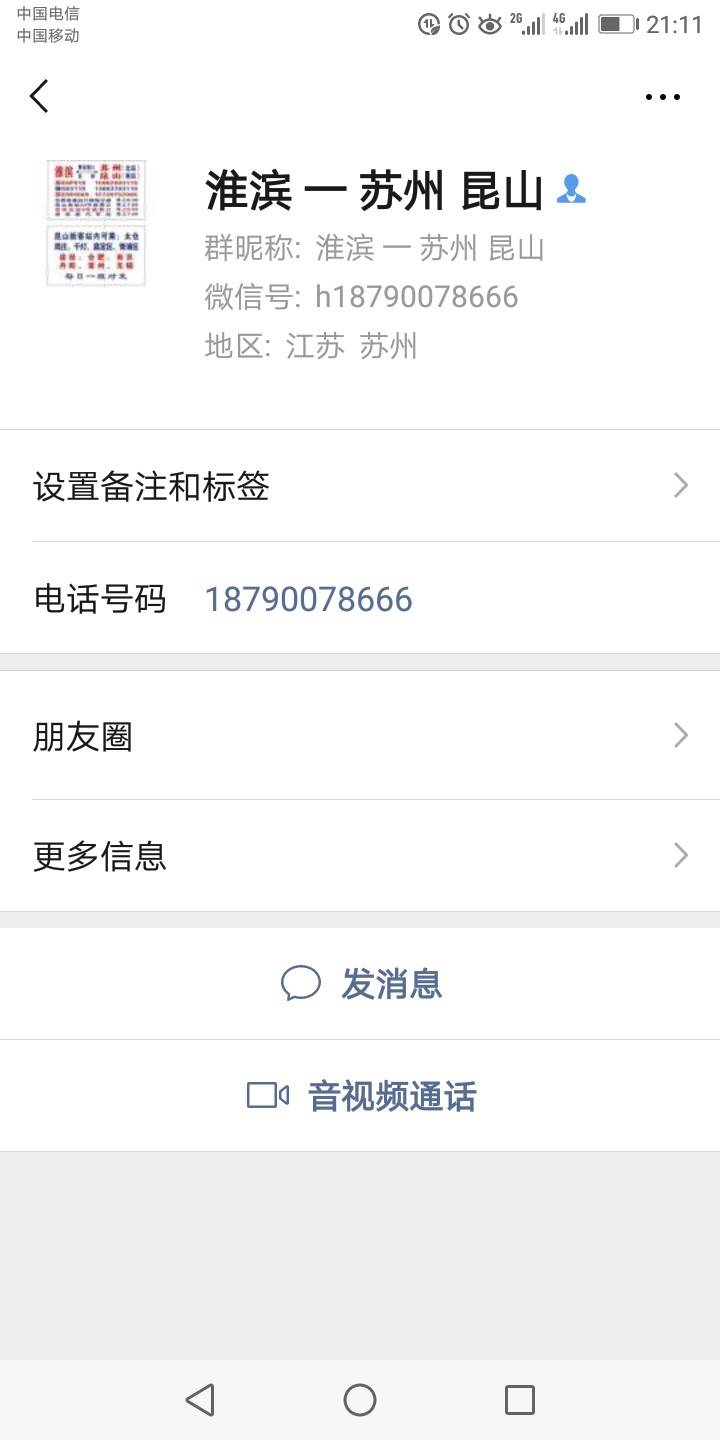Call the phone number 18790078666
This screenshot has height=1440, width=720.
tap(308, 599)
